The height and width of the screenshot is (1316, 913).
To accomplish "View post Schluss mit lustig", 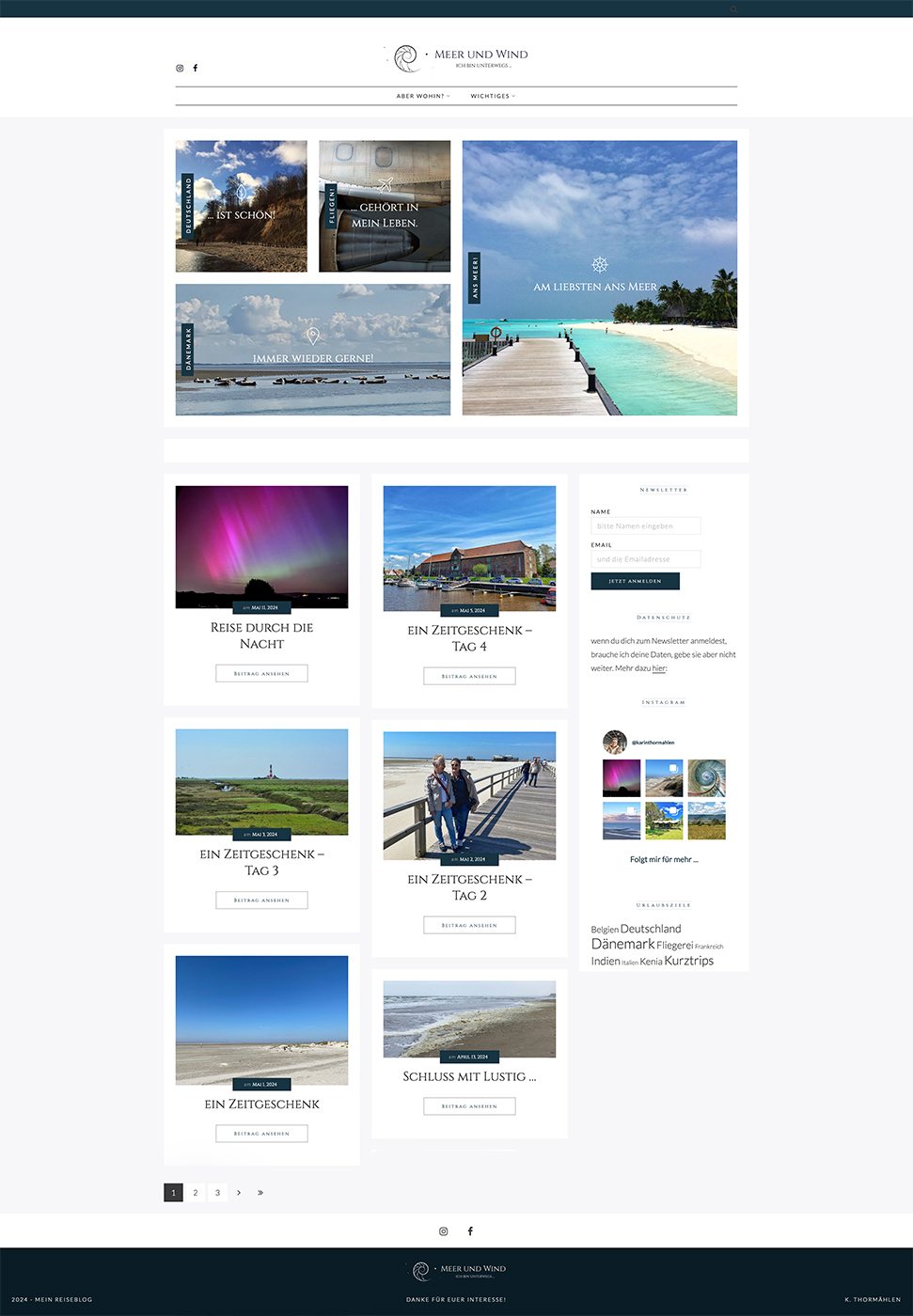I will coord(469,1106).
